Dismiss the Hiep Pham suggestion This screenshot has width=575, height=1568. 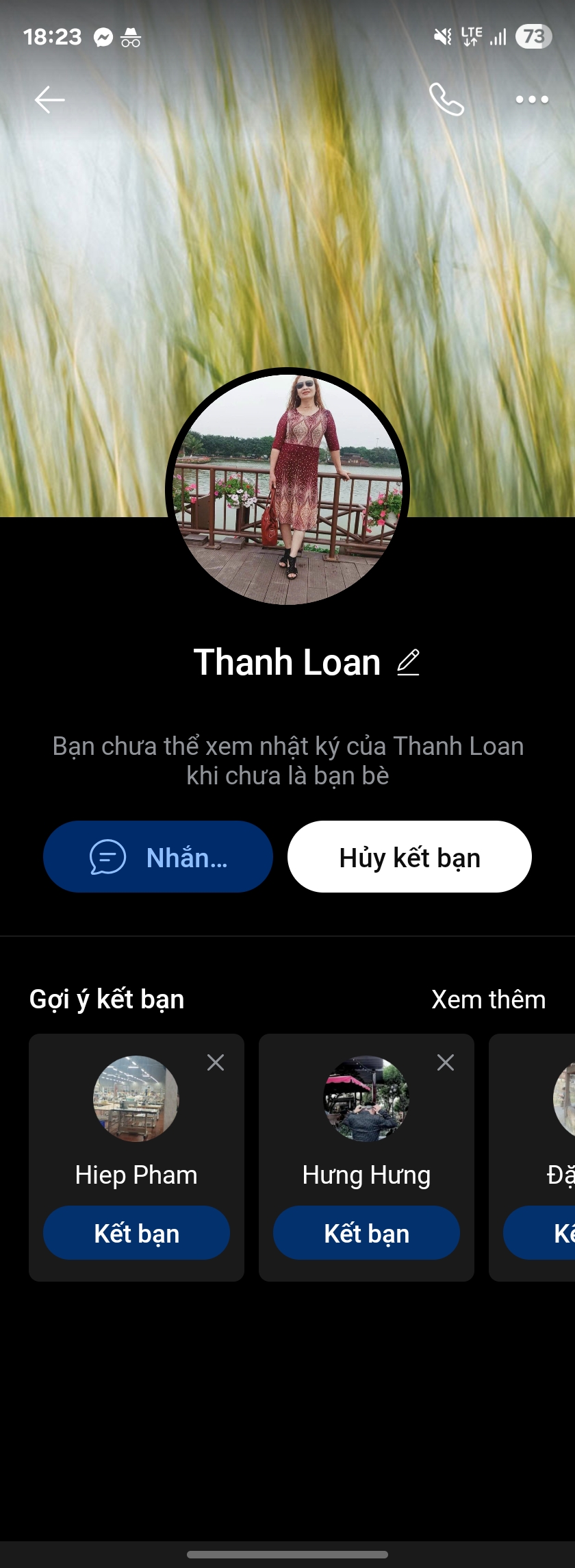click(x=216, y=1062)
